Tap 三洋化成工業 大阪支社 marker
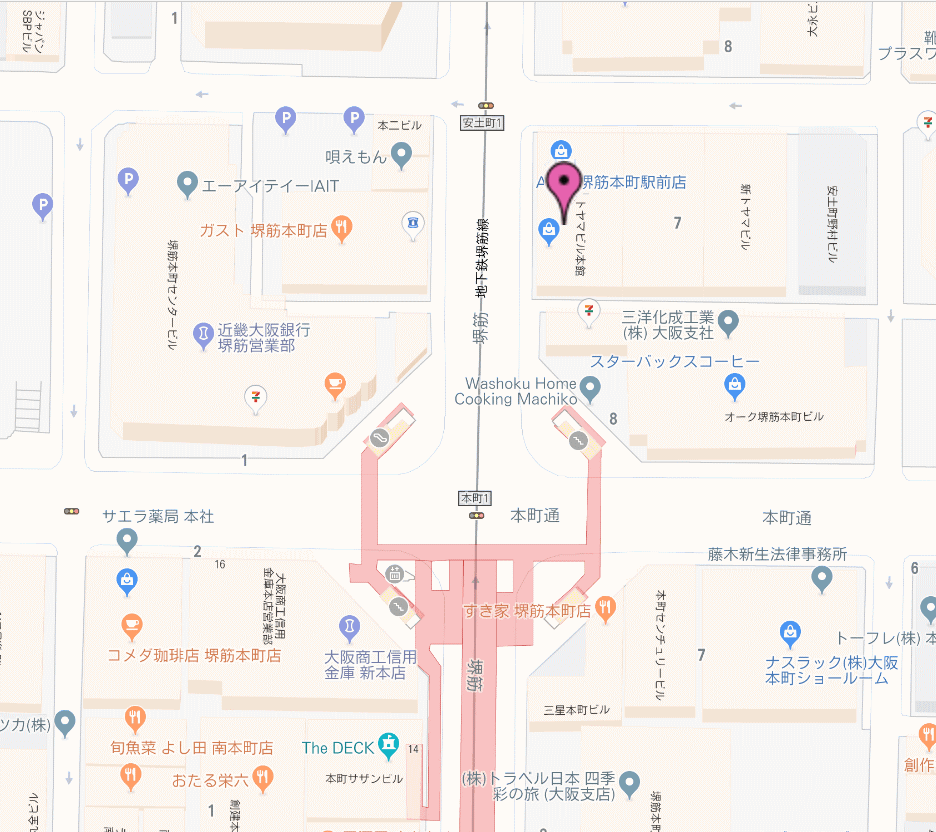The image size is (936, 832). pyautogui.click(x=729, y=322)
